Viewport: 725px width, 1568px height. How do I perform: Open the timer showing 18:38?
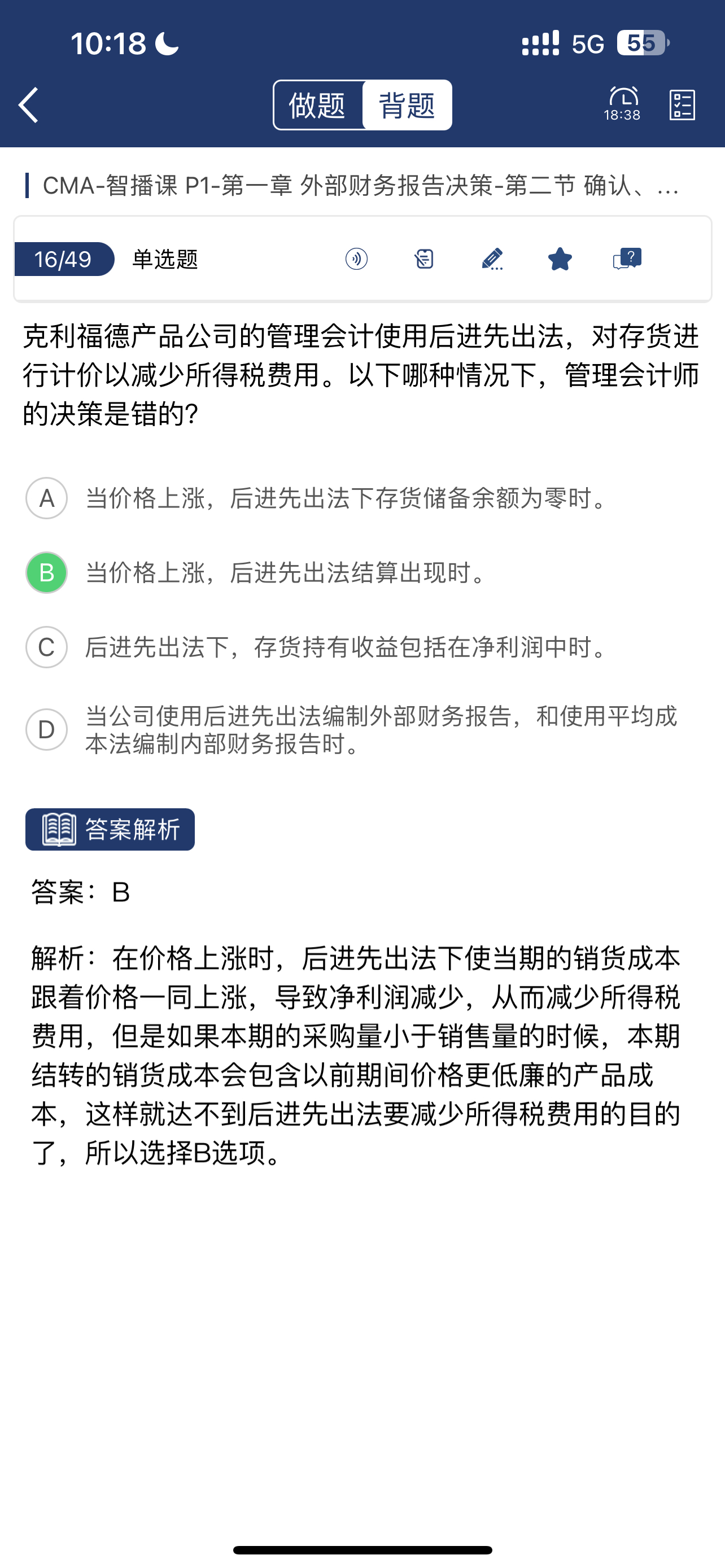coord(622,103)
